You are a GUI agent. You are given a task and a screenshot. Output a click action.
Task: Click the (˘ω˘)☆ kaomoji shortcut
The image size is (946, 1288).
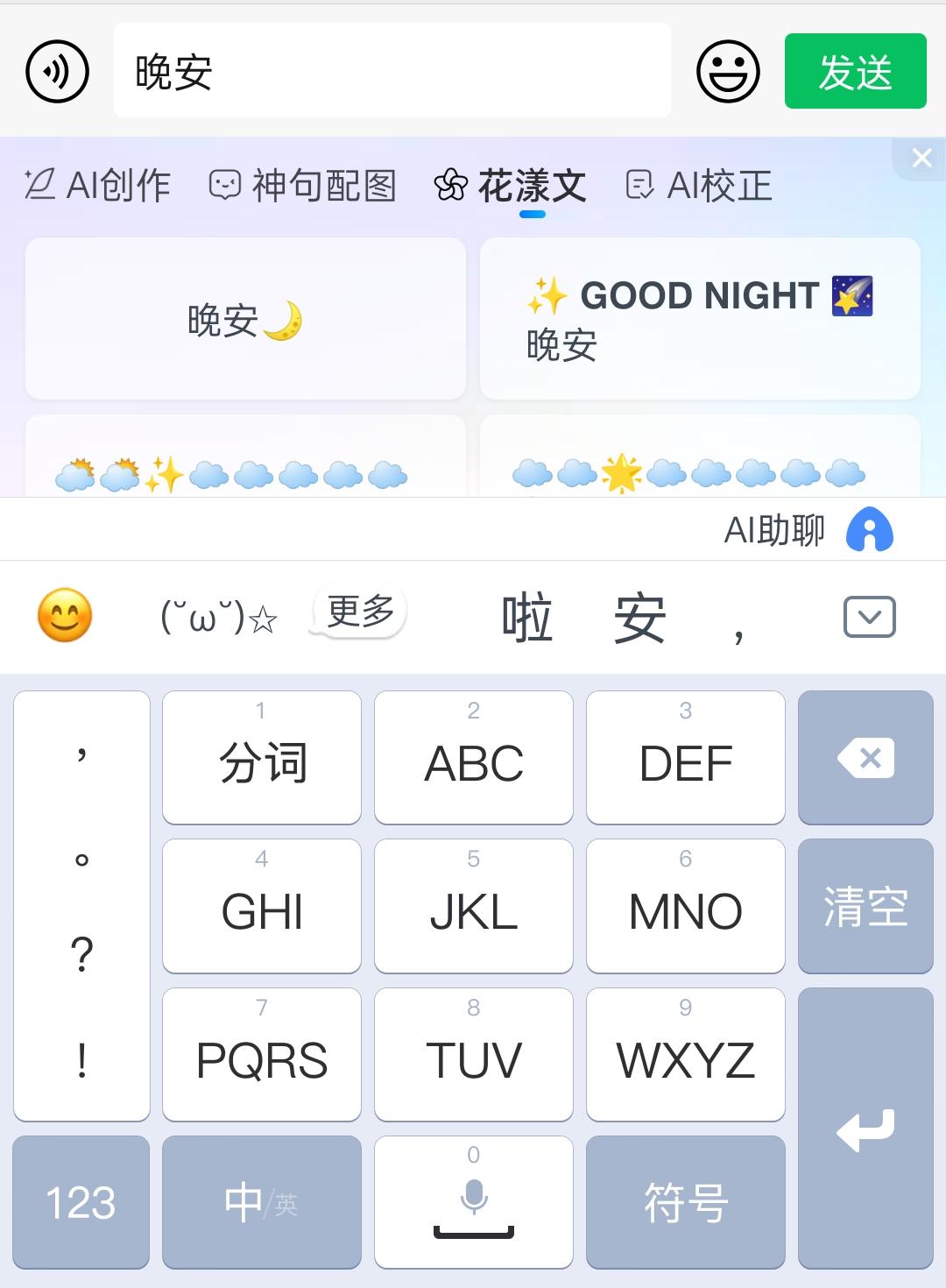[217, 618]
